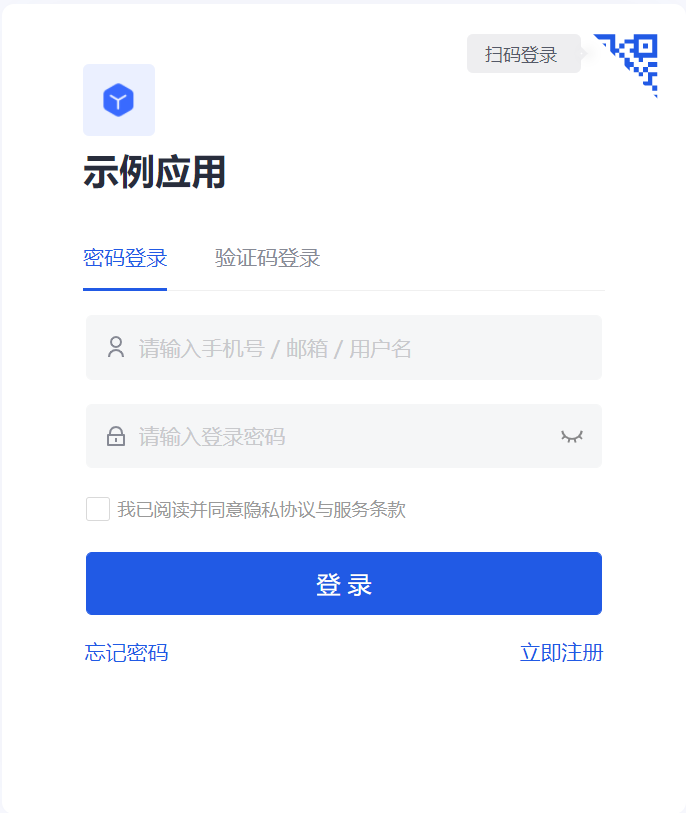Select the 密码登录 tab

tap(125, 258)
